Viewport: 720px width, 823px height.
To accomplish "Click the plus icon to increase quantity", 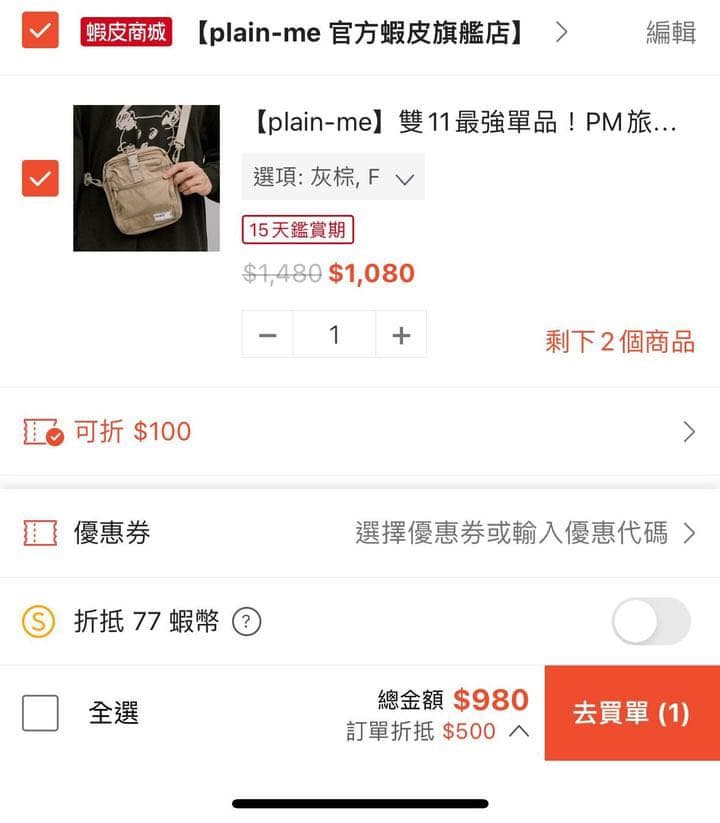I will tap(400, 335).
